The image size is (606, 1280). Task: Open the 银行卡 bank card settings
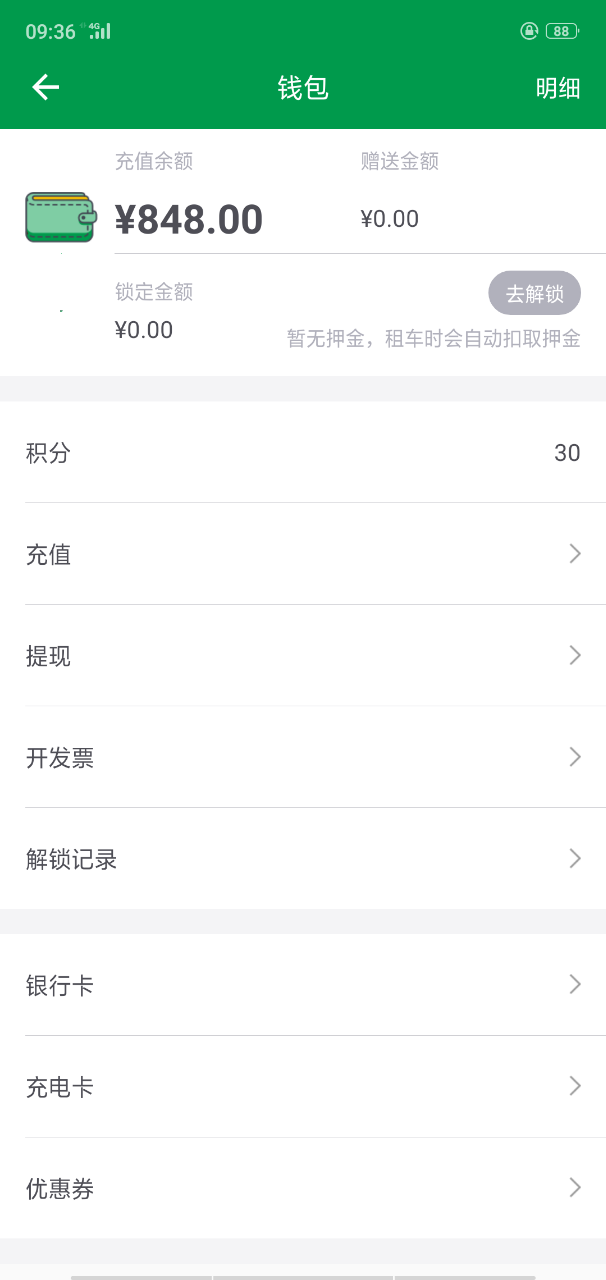coord(303,985)
